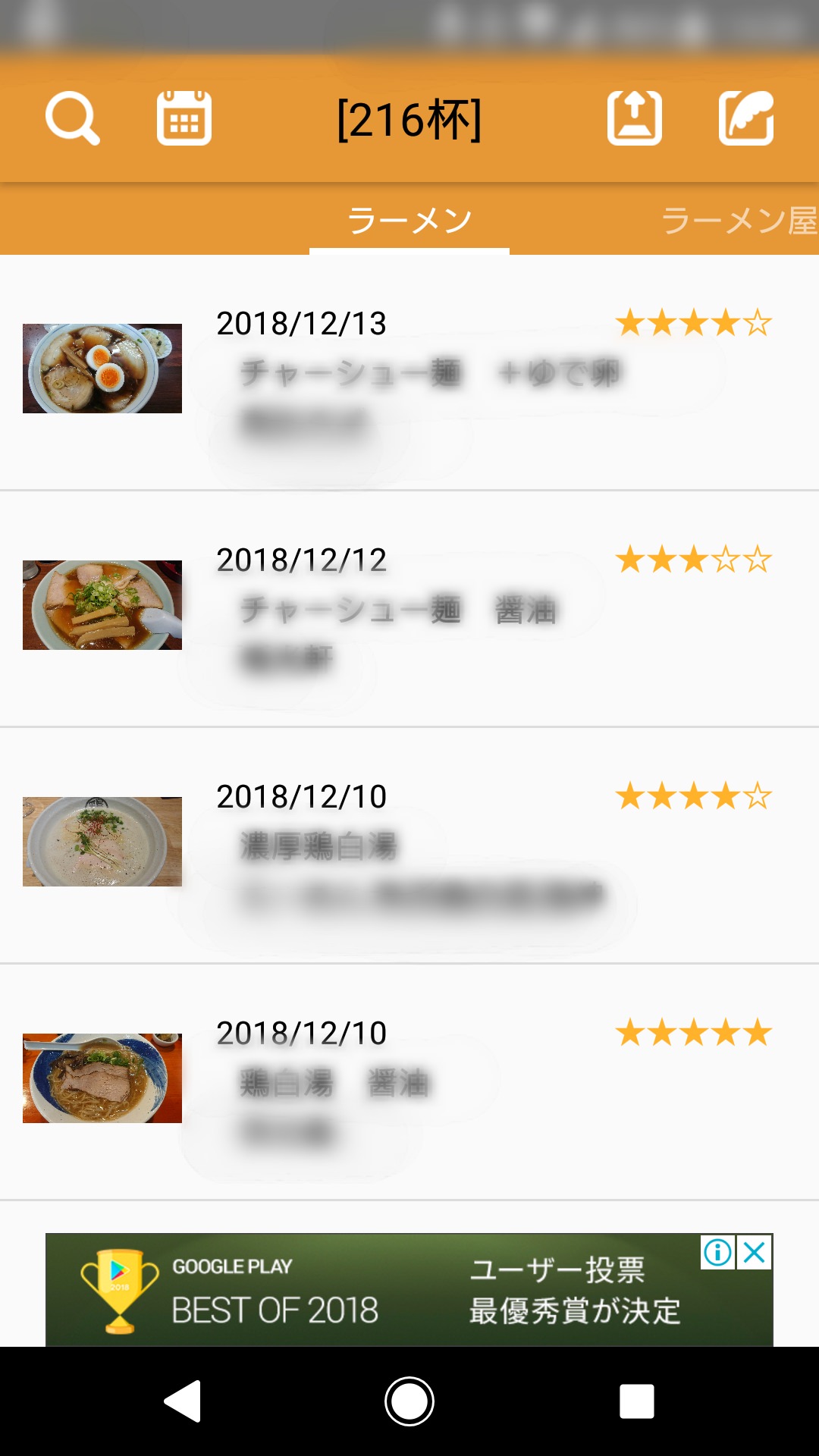Open the 2018/12/10 four-star entry
The height and width of the screenshot is (1456, 819).
click(x=409, y=845)
